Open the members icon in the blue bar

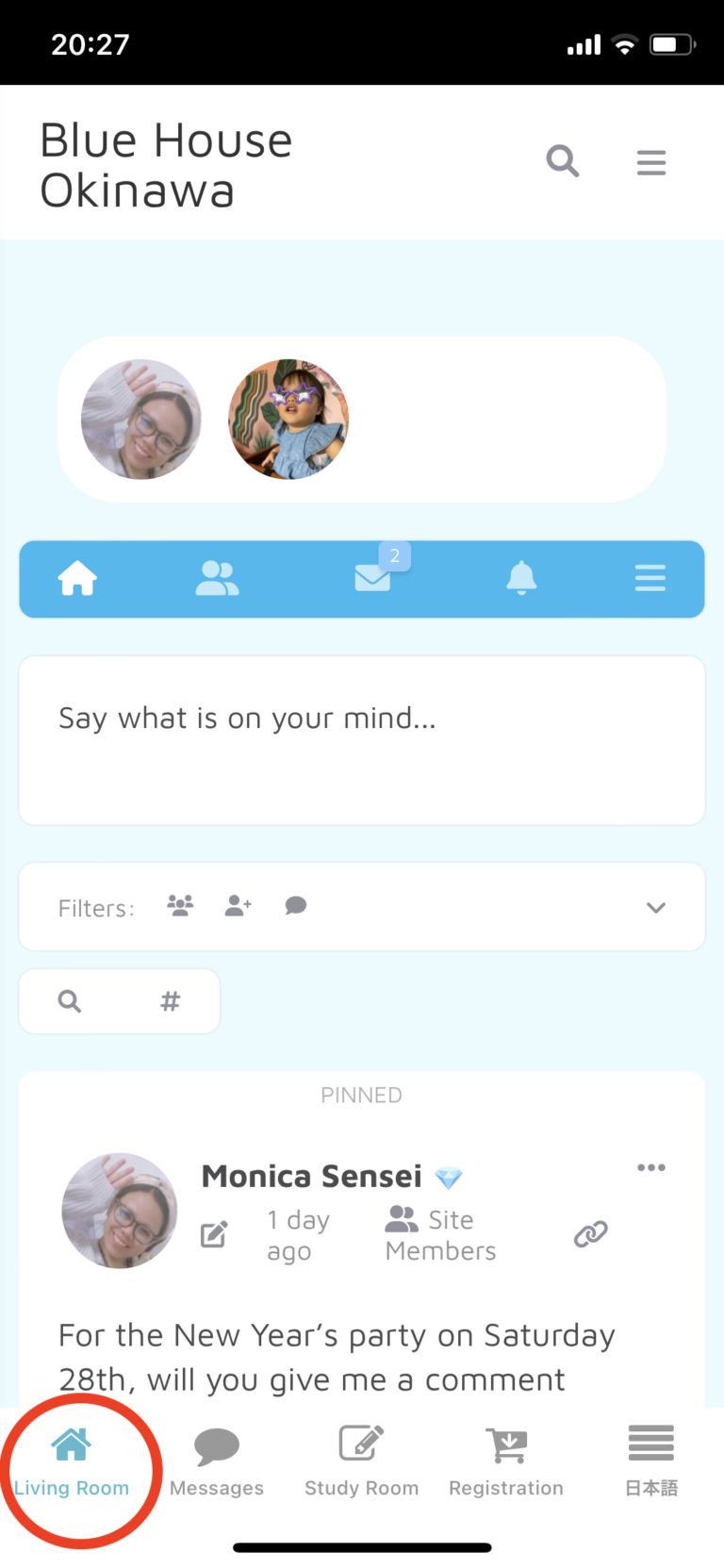[x=217, y=578]
